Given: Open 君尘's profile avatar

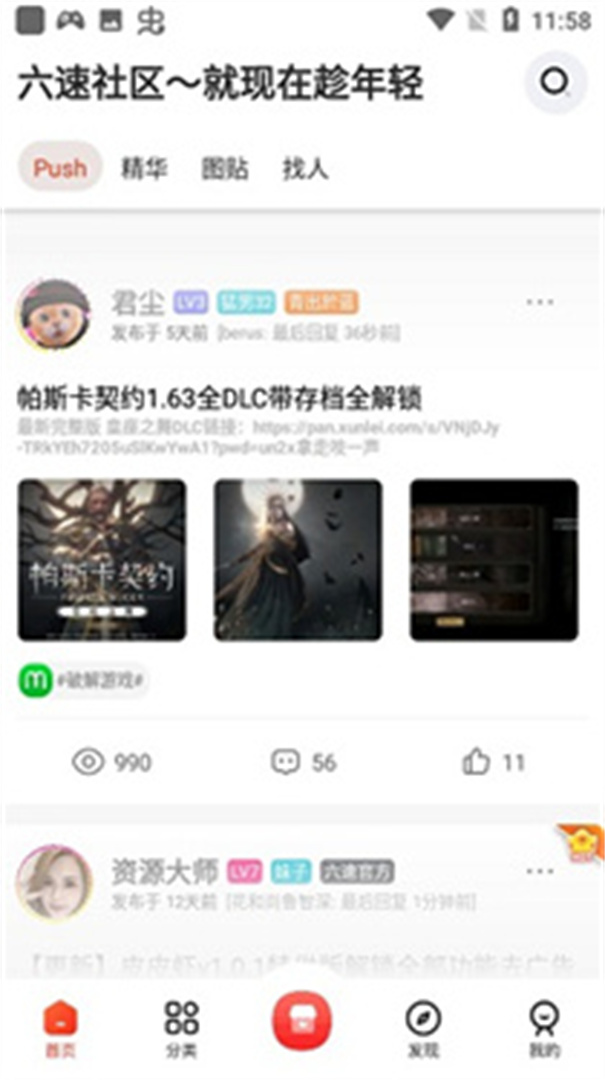Looking at the screenshot, I should [54, 315].
